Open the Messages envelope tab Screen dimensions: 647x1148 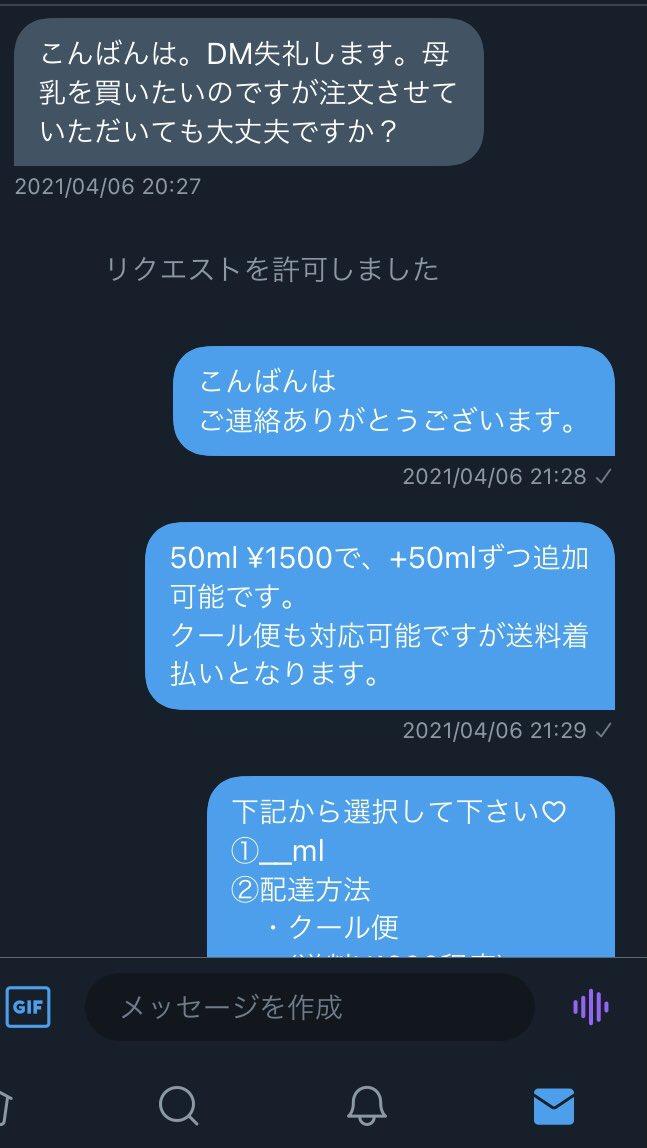[553, 1105]
